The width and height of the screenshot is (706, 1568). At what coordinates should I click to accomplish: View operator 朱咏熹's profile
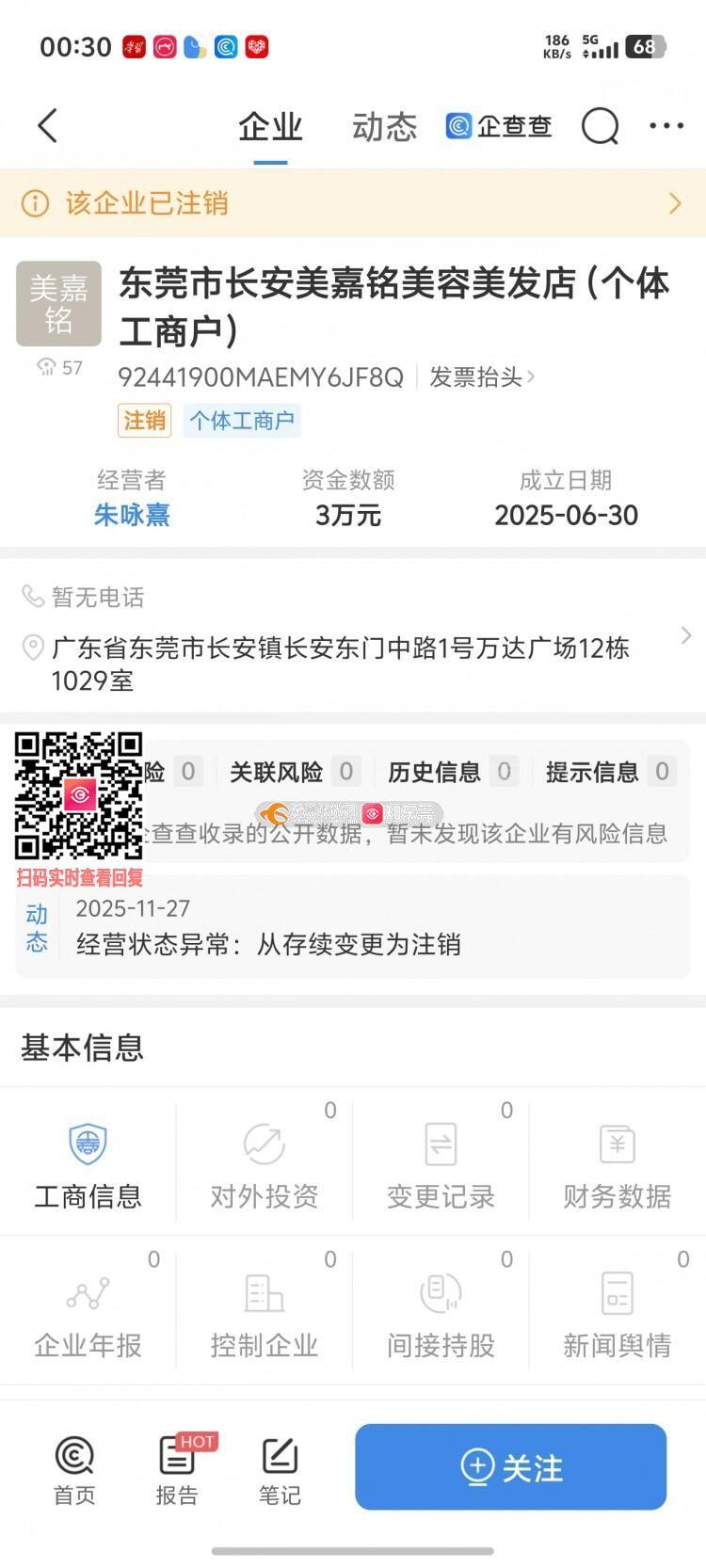132,515
